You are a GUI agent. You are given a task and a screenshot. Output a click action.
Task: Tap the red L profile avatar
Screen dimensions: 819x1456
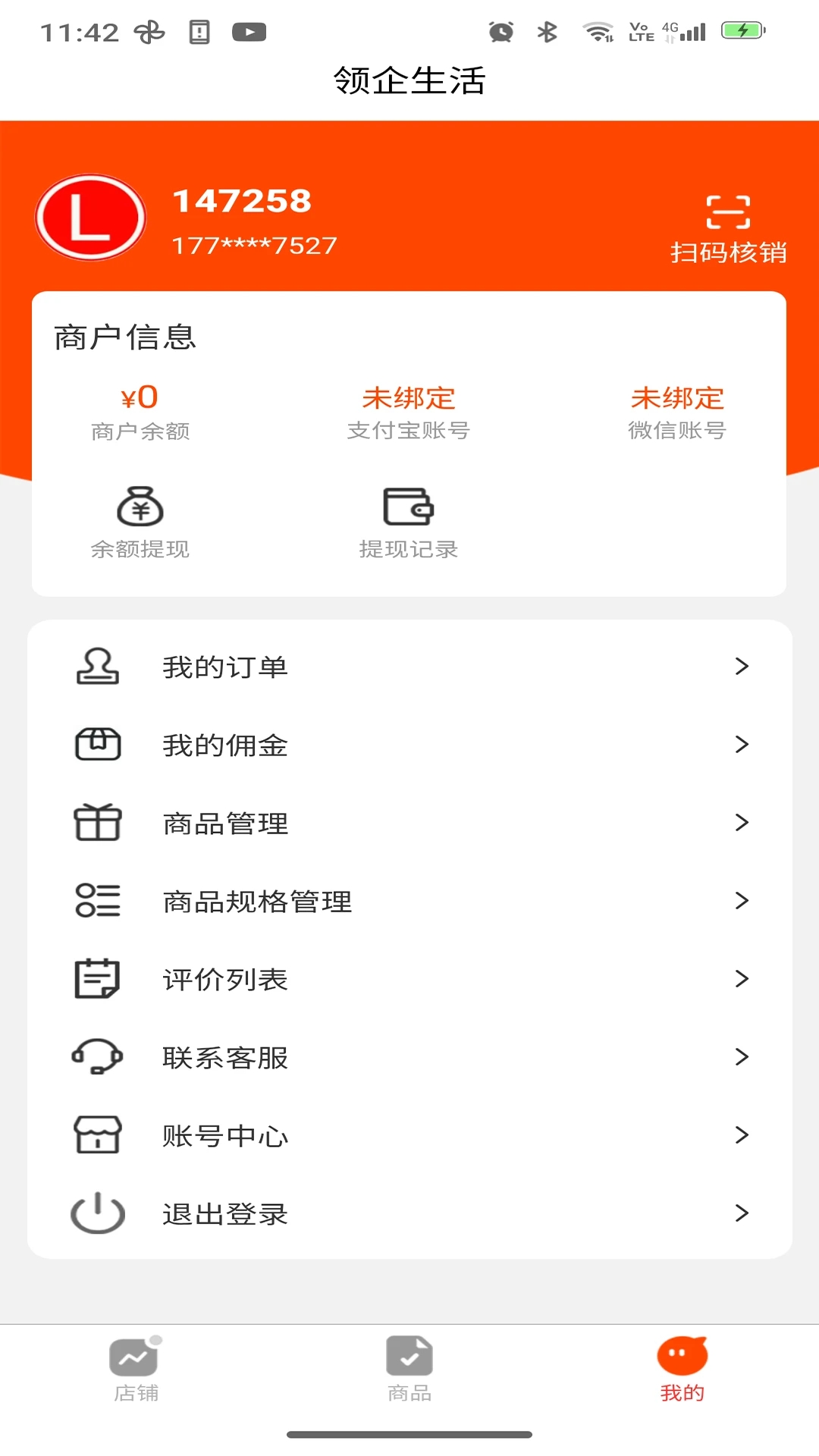click(x=91, y=218)
